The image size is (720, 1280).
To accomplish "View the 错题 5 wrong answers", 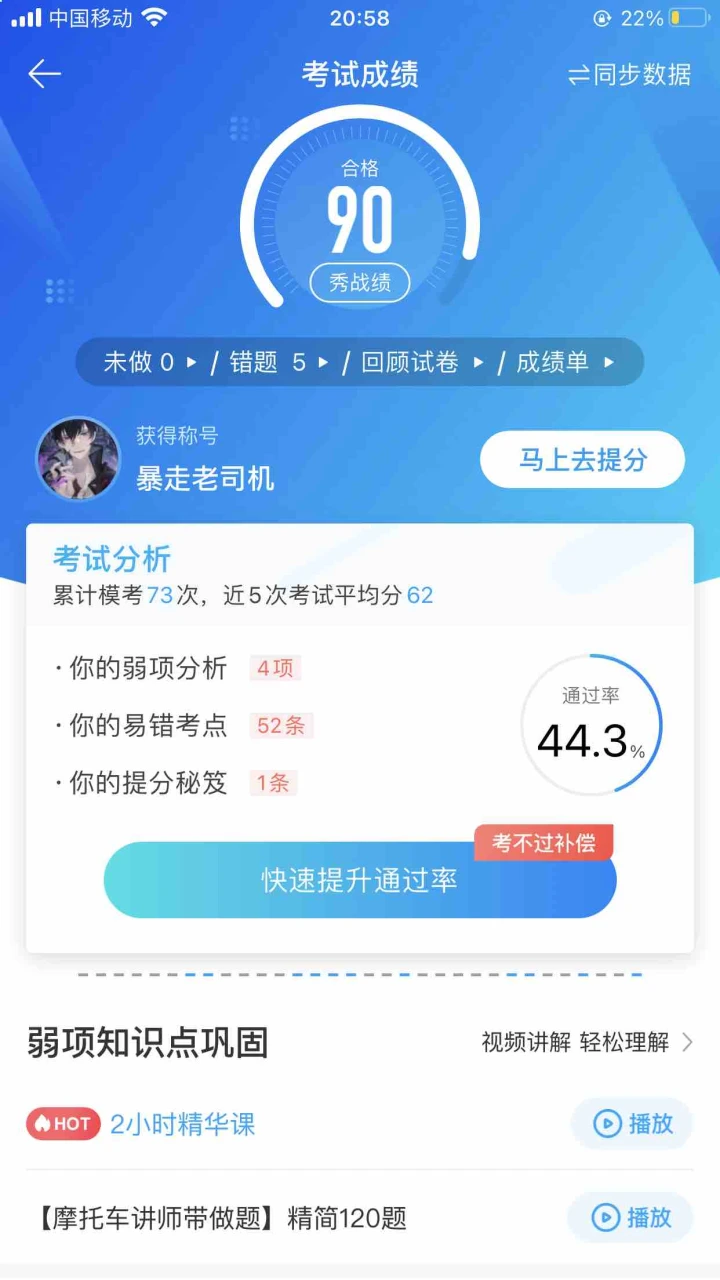I will point(278,362).
